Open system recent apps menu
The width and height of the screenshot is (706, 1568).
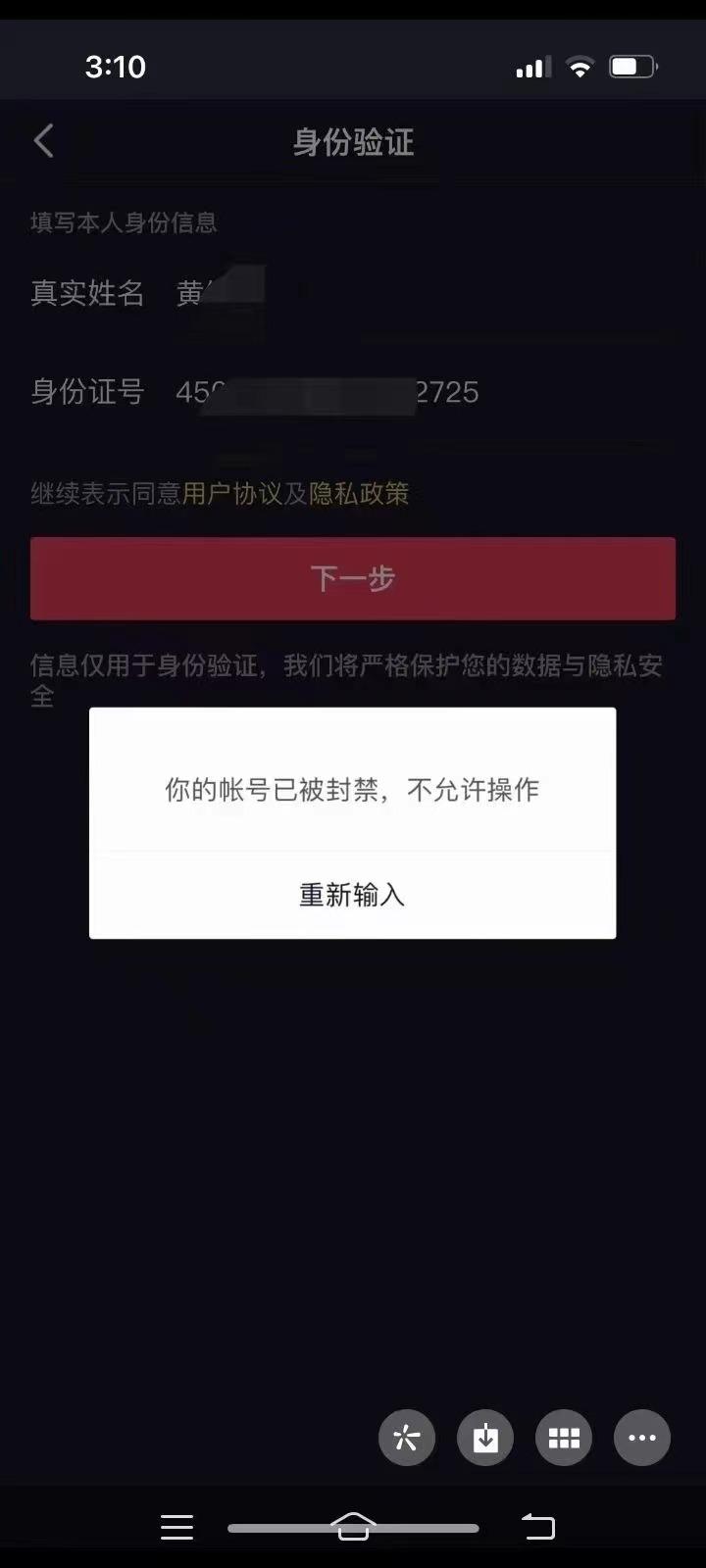(x=176, y=1527)
